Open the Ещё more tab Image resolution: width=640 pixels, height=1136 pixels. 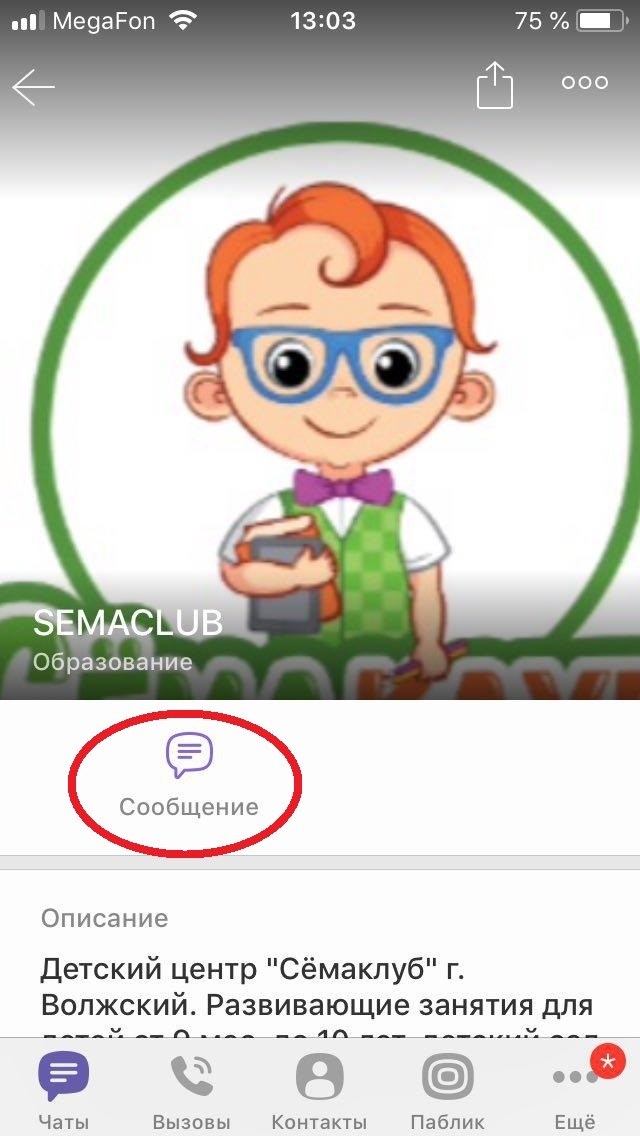[575, 1090]
